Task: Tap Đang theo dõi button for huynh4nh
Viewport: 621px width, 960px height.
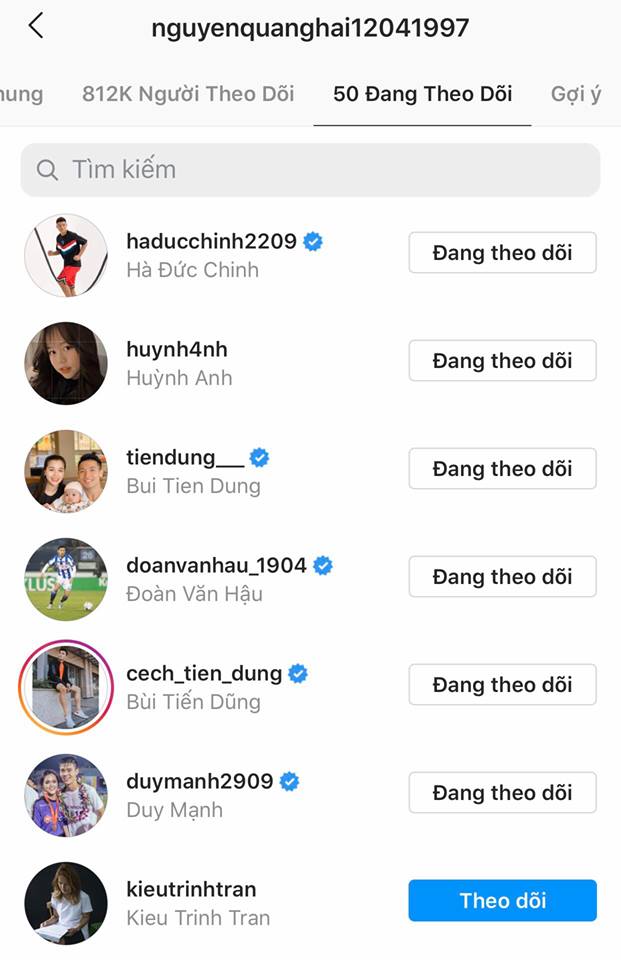Action: (x=502, y=361)
